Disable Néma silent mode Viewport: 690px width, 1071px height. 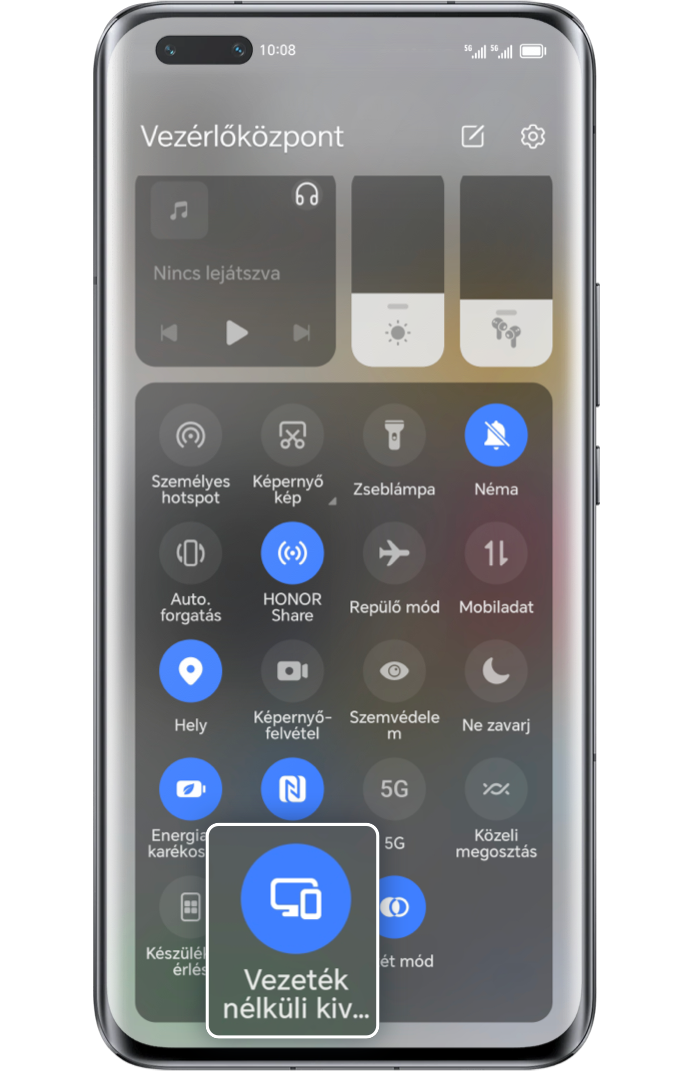coord(496,435)
